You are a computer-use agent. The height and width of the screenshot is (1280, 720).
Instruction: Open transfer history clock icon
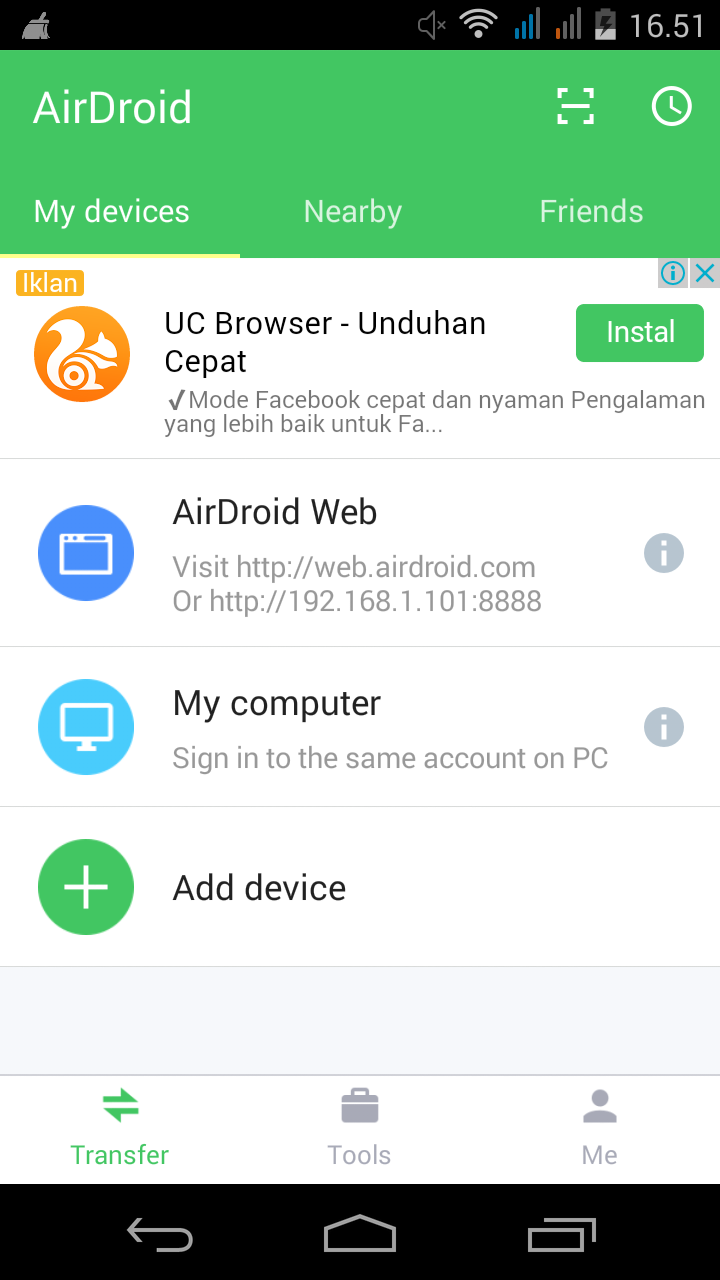(671, 106)
